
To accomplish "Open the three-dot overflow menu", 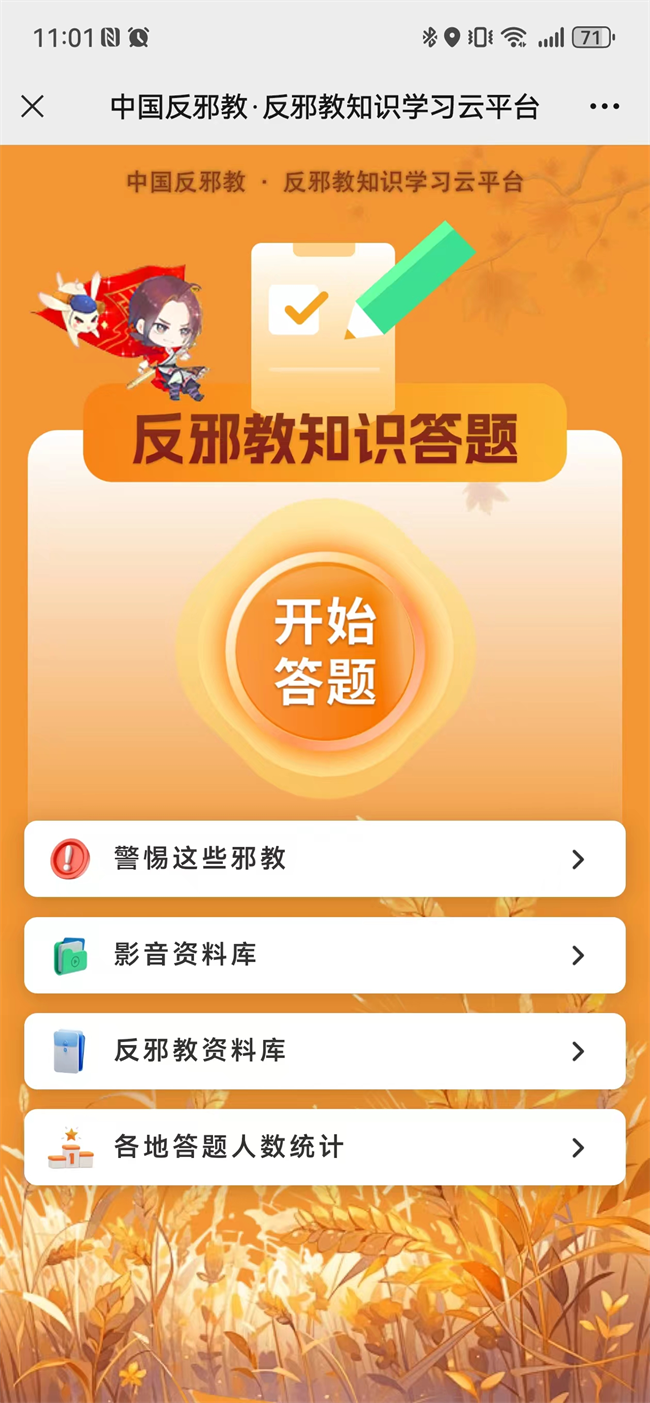I will 604,107.
